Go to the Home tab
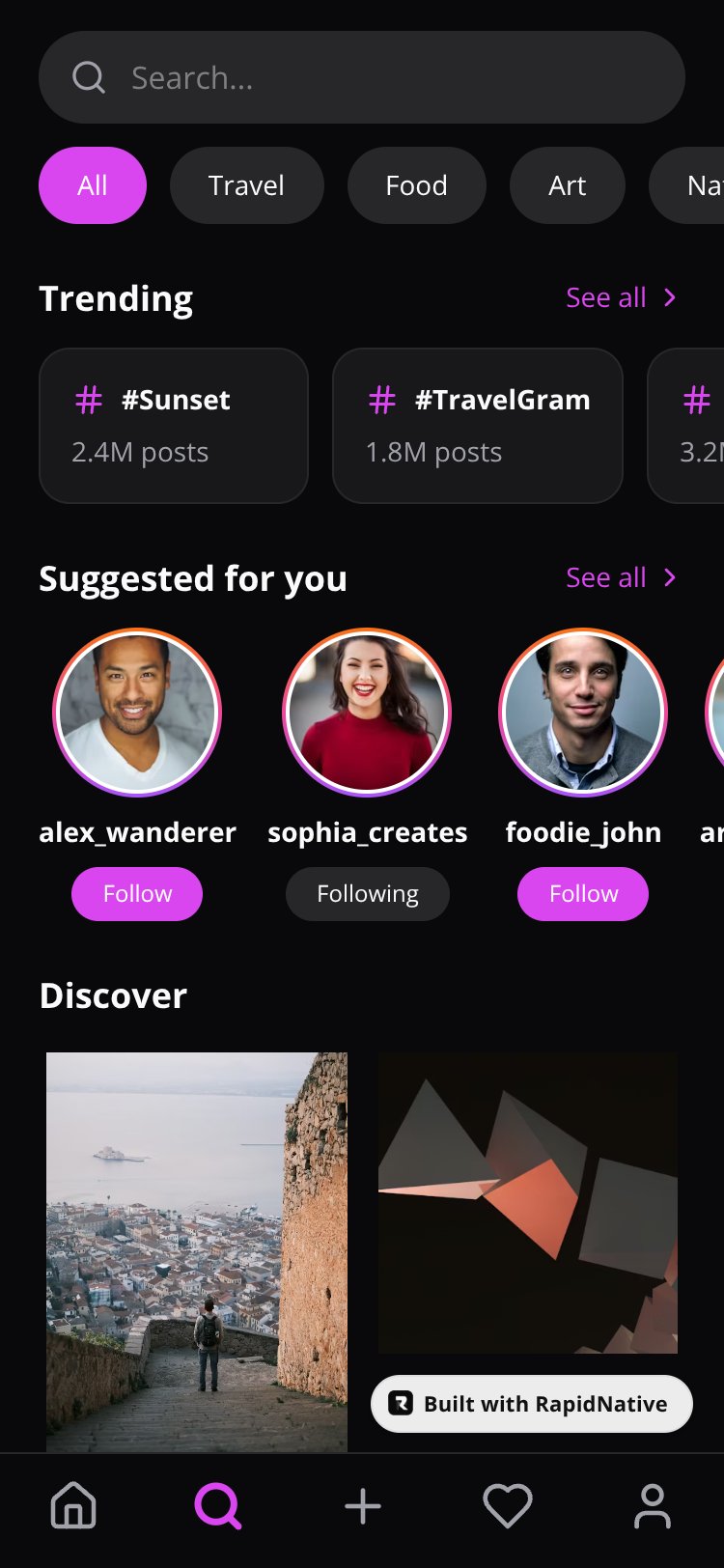The image size is (724, 1568). click(73, 1506)
